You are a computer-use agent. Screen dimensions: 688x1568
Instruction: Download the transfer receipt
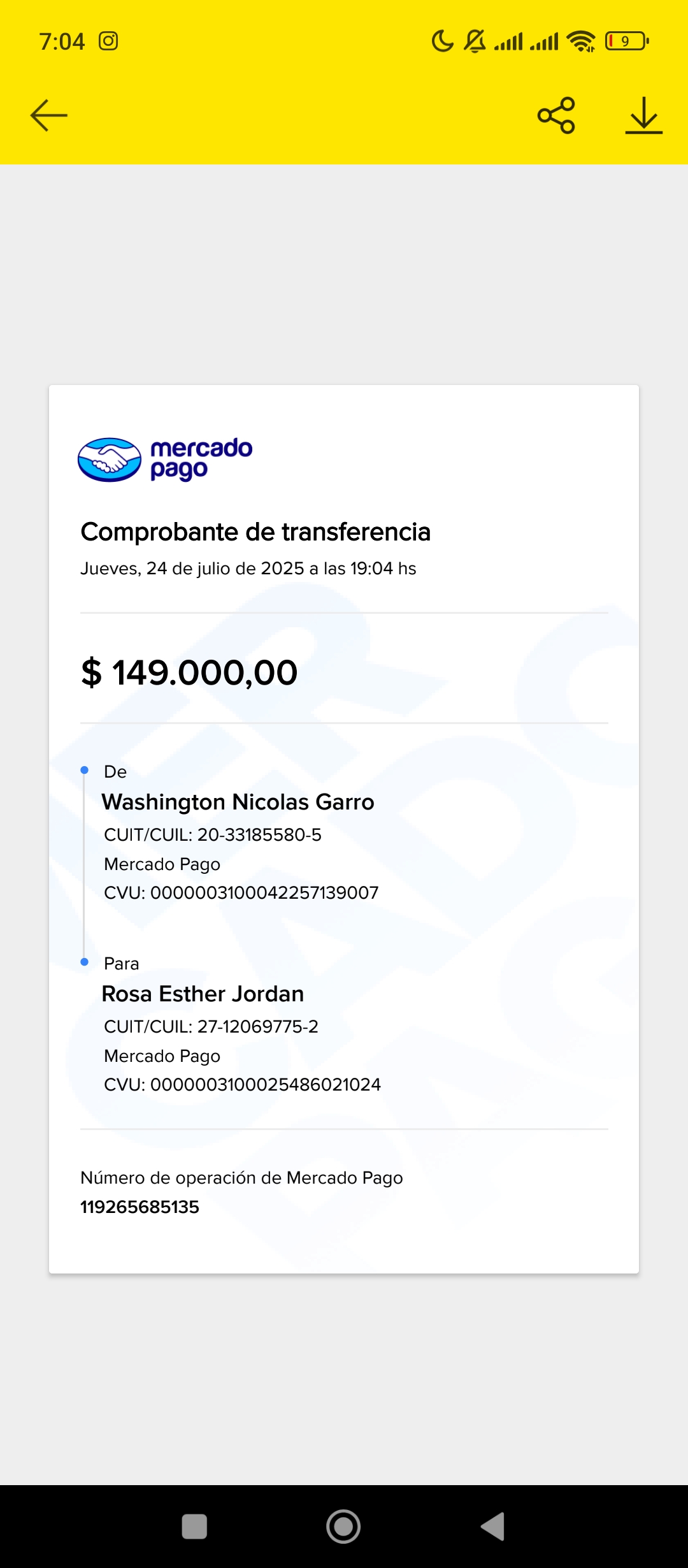tap(643, 115)
